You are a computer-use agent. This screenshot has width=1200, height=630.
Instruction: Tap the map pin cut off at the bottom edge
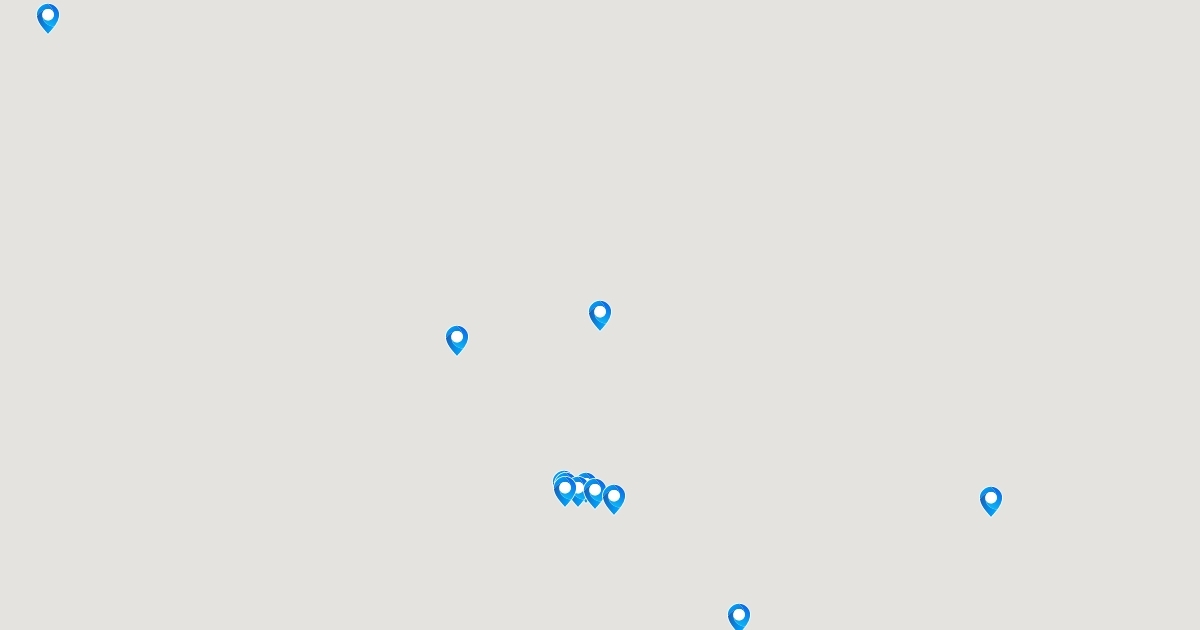(x=739, y=616)
